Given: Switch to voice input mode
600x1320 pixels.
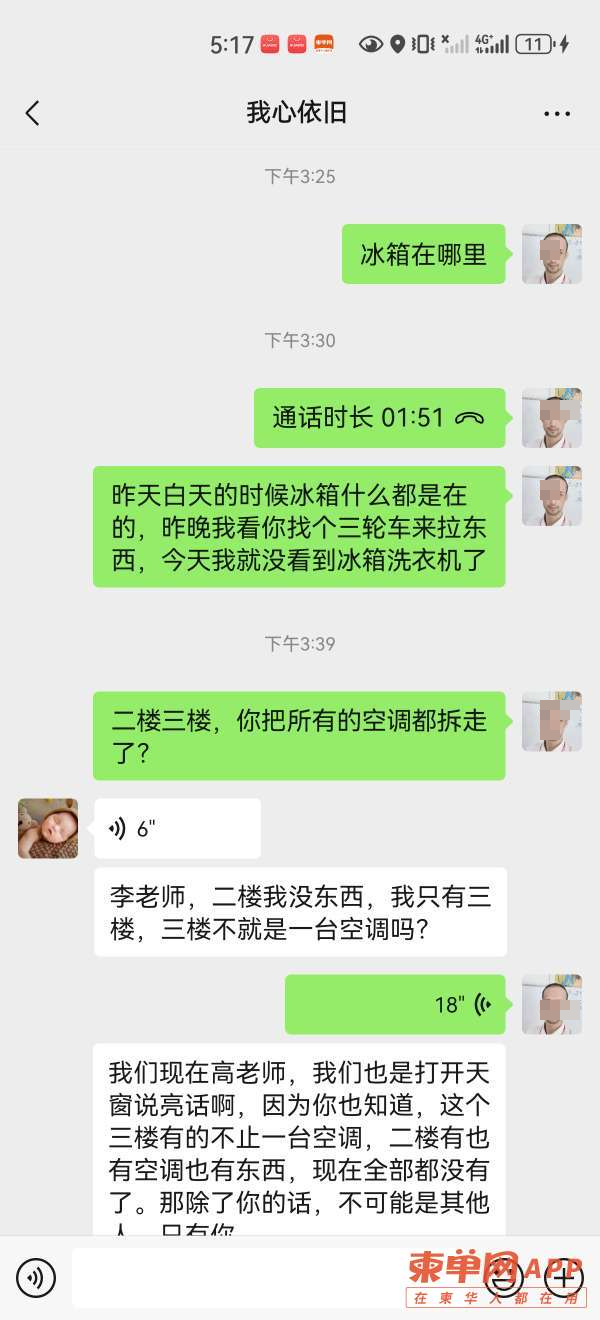Looking at the screenshot, I should point(36,1277).
